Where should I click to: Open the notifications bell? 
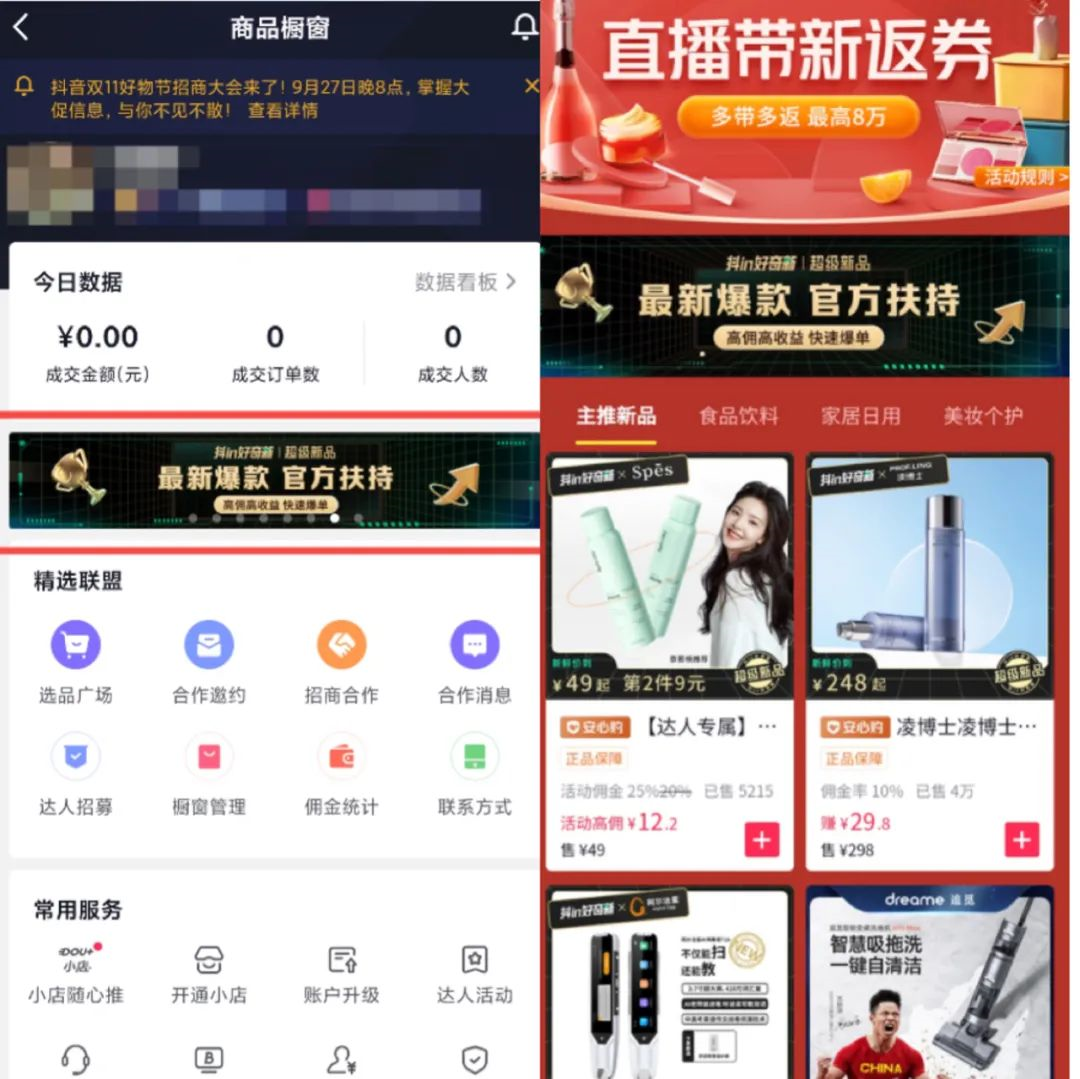pos(524,28)
